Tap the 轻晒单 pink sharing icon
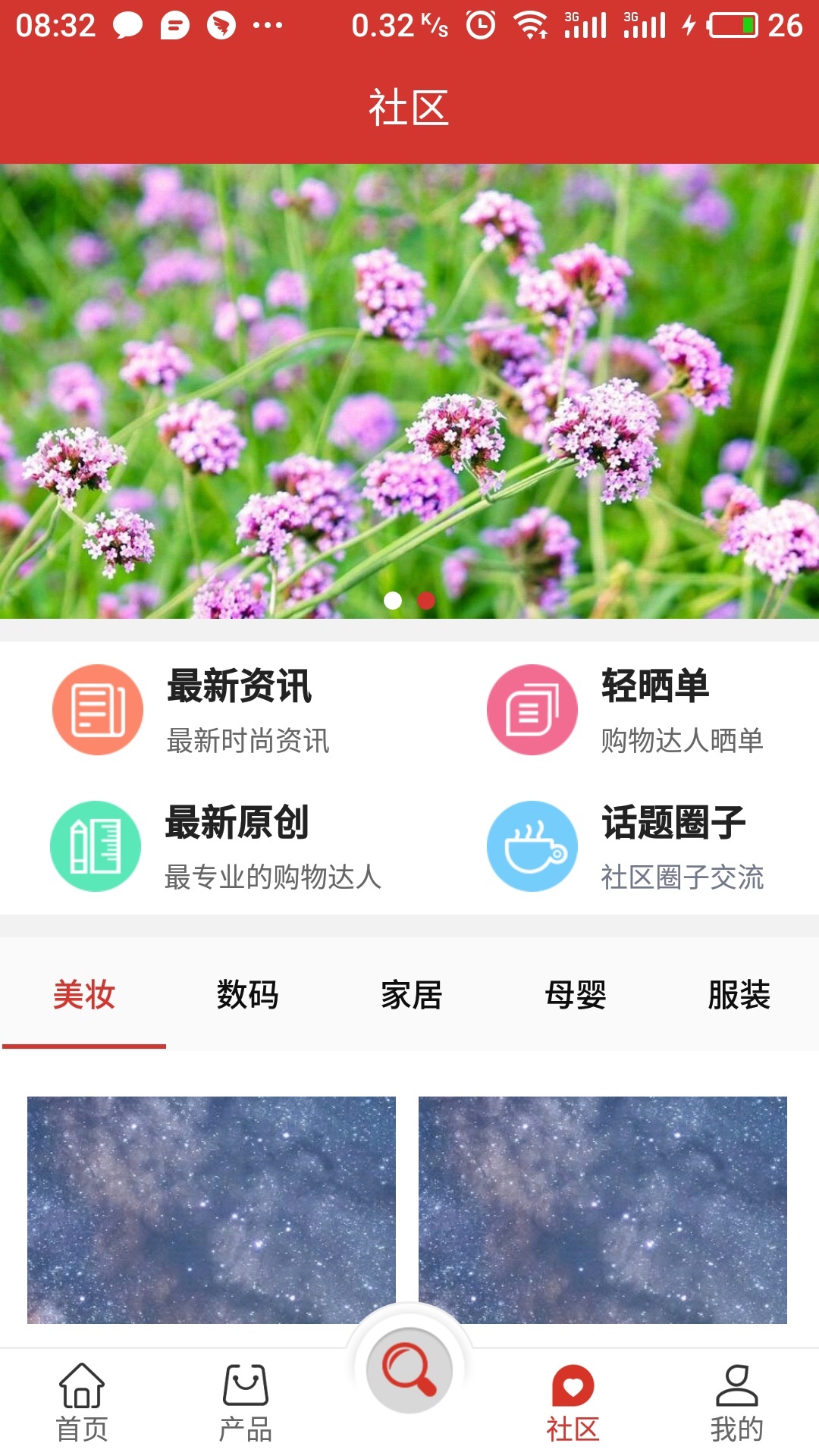The width and height of the screenshot is (819, 1456). pos(531,708)
